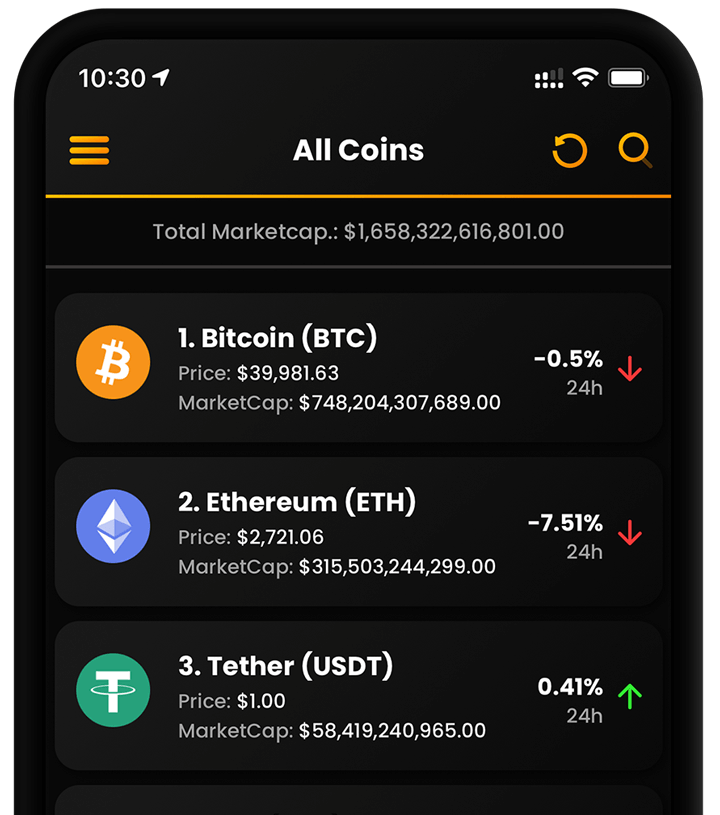Refresh the coin list
This screenshot has height=815, width=720.
(x=569, y=151)
